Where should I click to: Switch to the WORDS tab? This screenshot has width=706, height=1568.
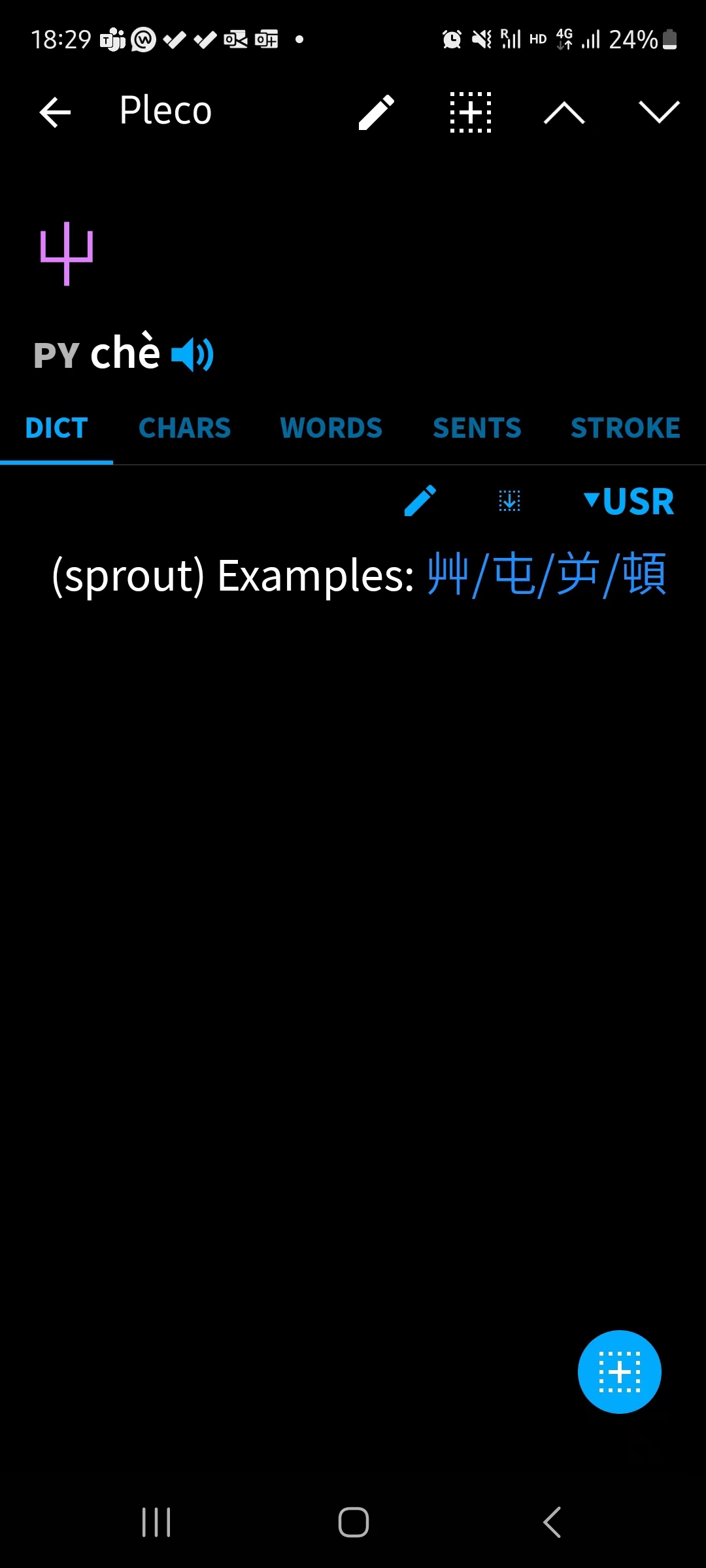point(331,428)
